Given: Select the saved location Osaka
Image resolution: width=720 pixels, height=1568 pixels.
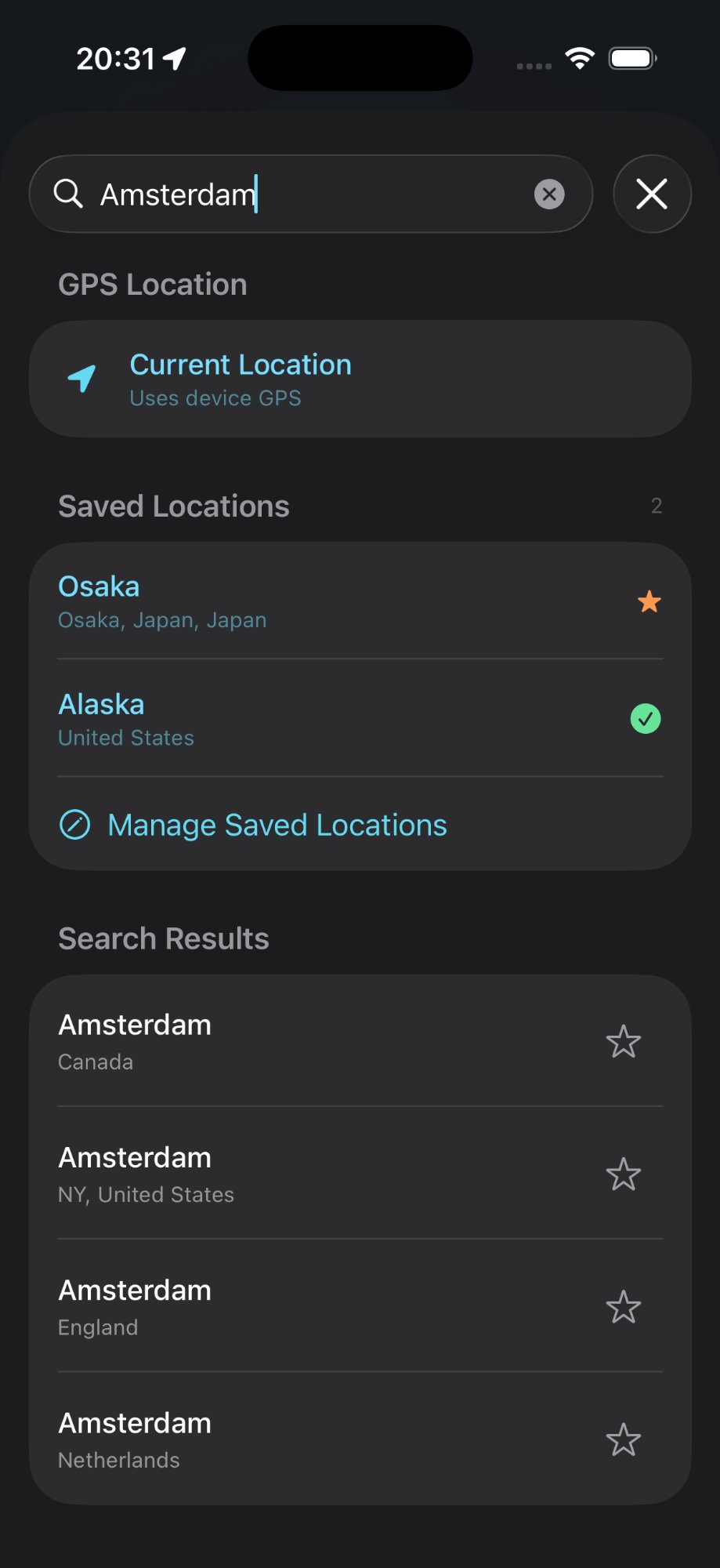Looking at the screenshot, I should coord(313,601).
